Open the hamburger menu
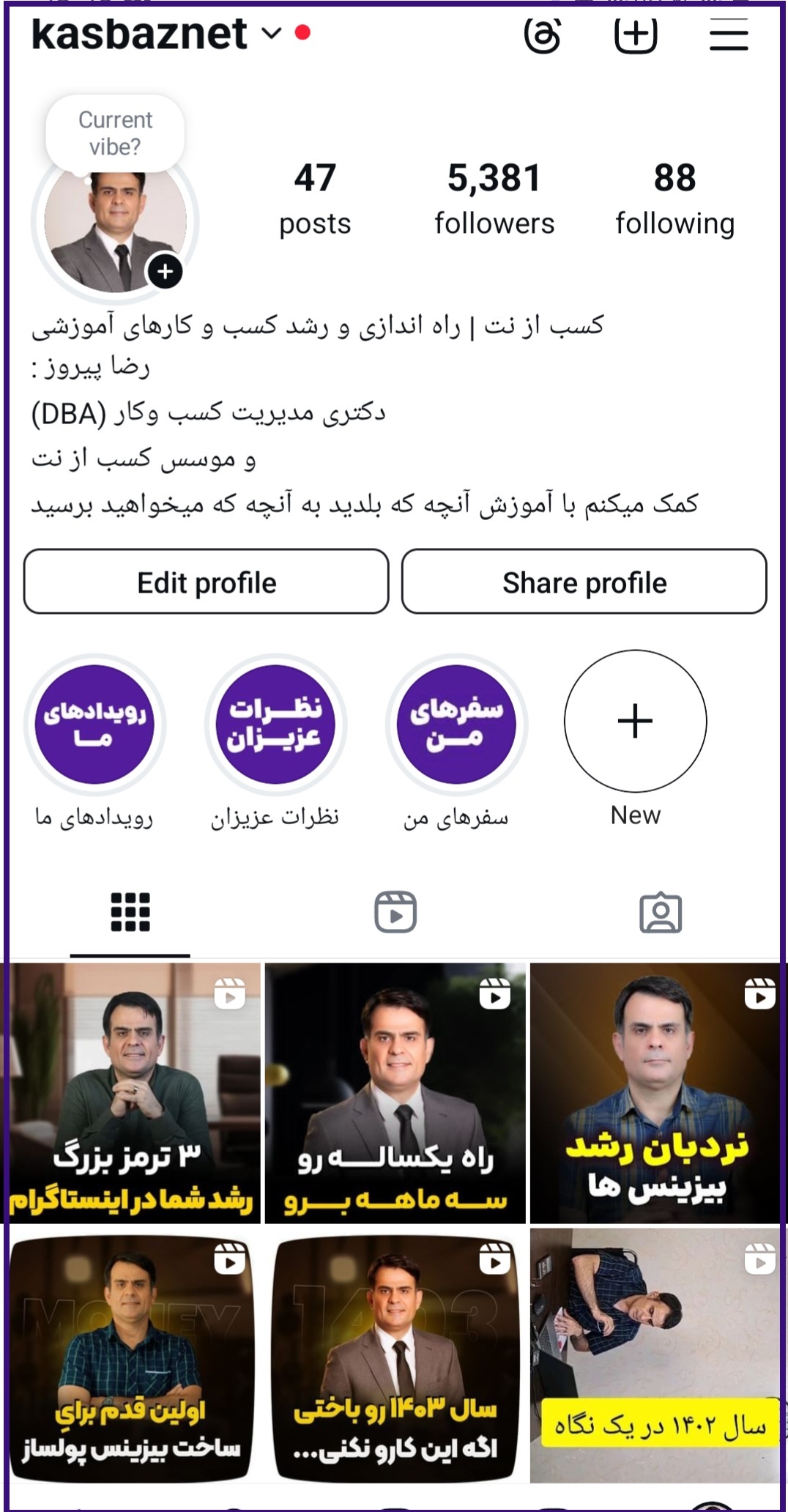The height and width of the screenshot is (1512, 788). coord(728,34)
